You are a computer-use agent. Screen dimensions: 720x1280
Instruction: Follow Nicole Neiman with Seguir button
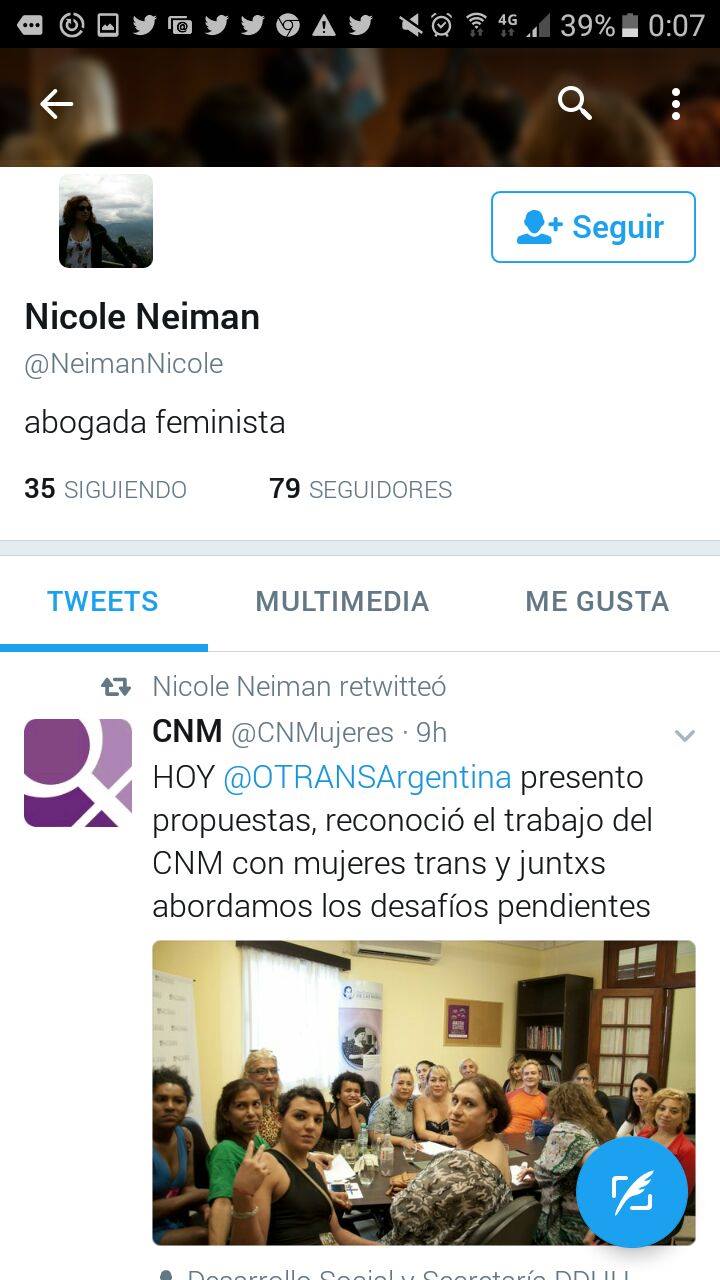pyautogui.click(x=593, y=227)
